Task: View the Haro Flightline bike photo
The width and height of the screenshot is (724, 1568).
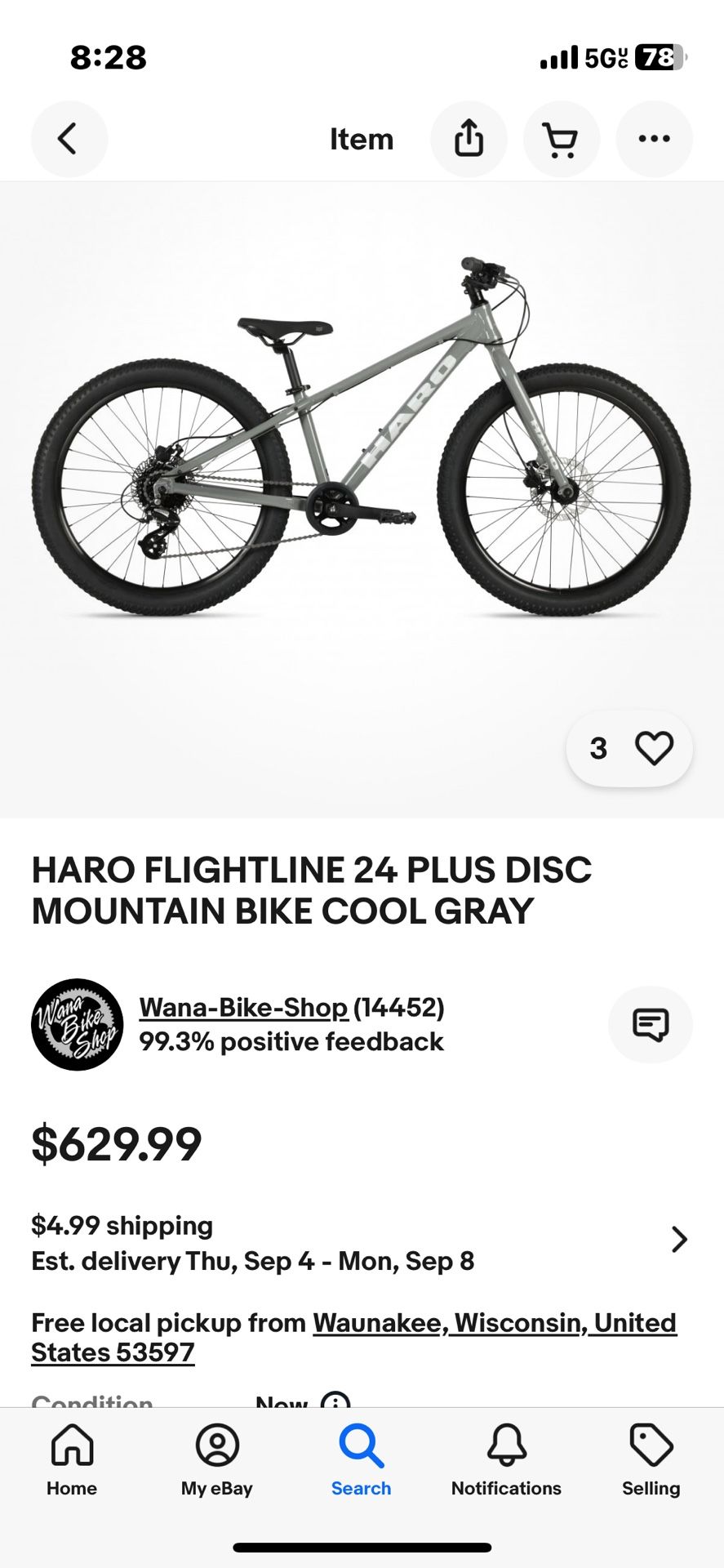Action: (362, 457)
